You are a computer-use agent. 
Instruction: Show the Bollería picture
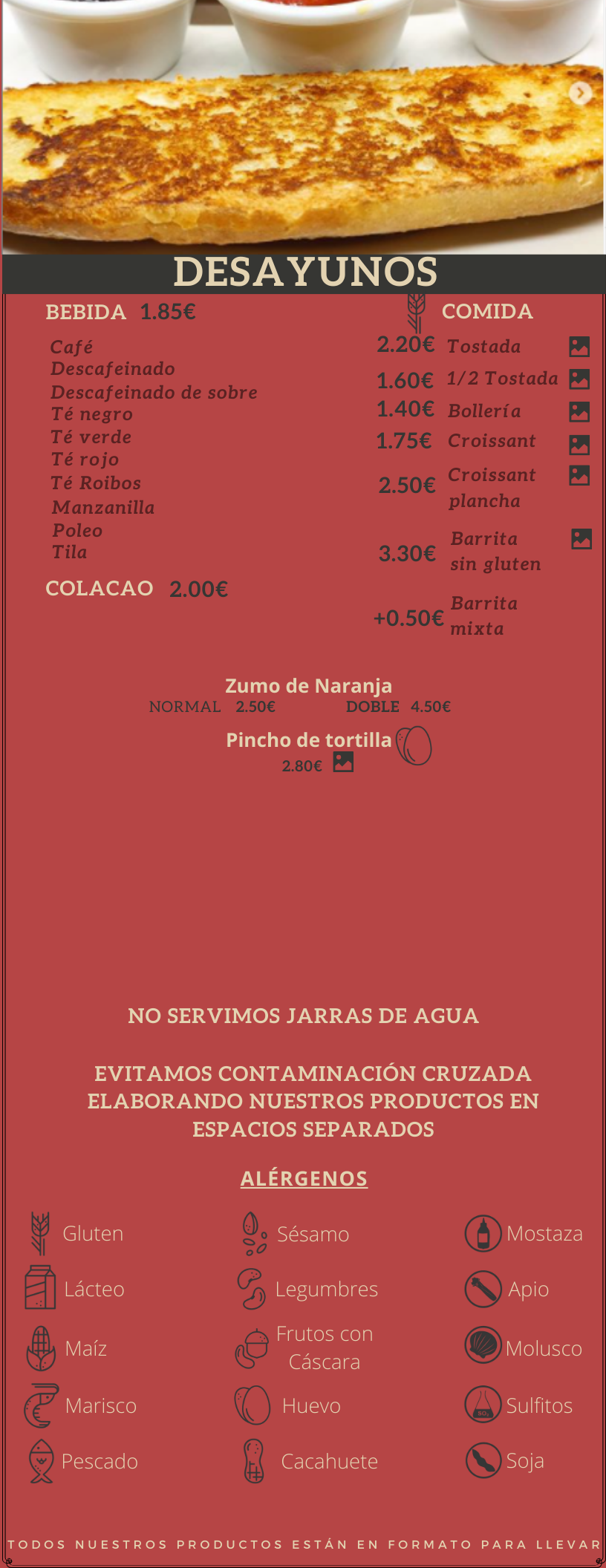click(x=579, y=412)
